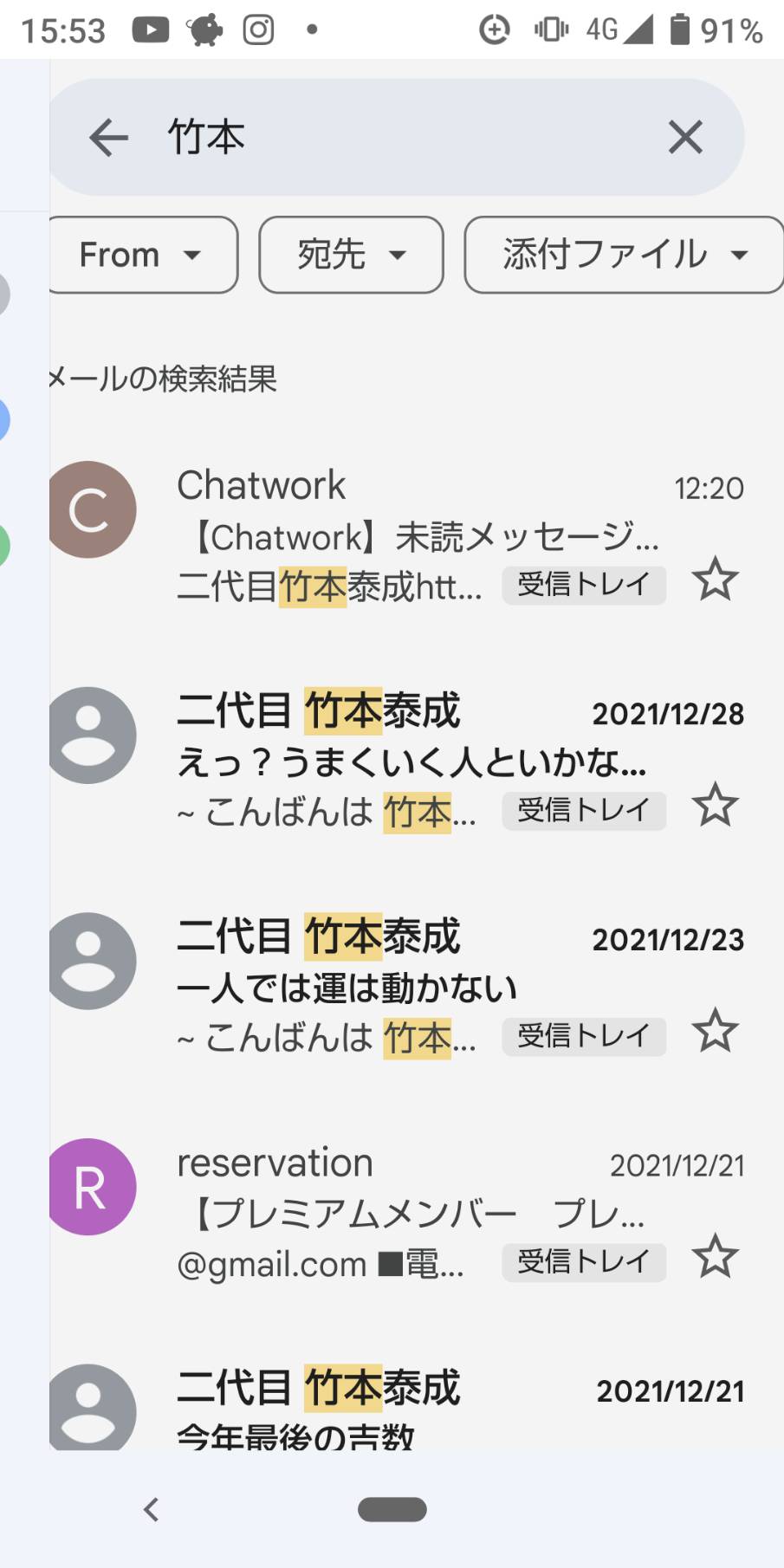Expand the From filter chip
The height and width of the screenshot is (1568, 784).
141,255
